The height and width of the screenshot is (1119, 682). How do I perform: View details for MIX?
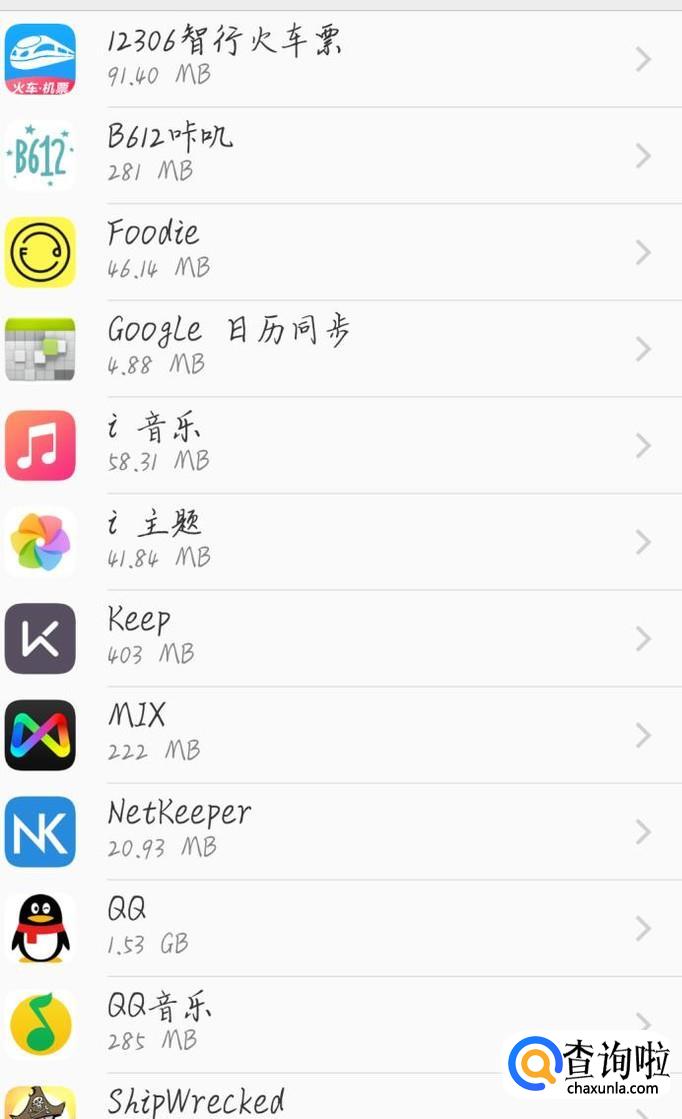pyautogui.click(x=340, y=734)
